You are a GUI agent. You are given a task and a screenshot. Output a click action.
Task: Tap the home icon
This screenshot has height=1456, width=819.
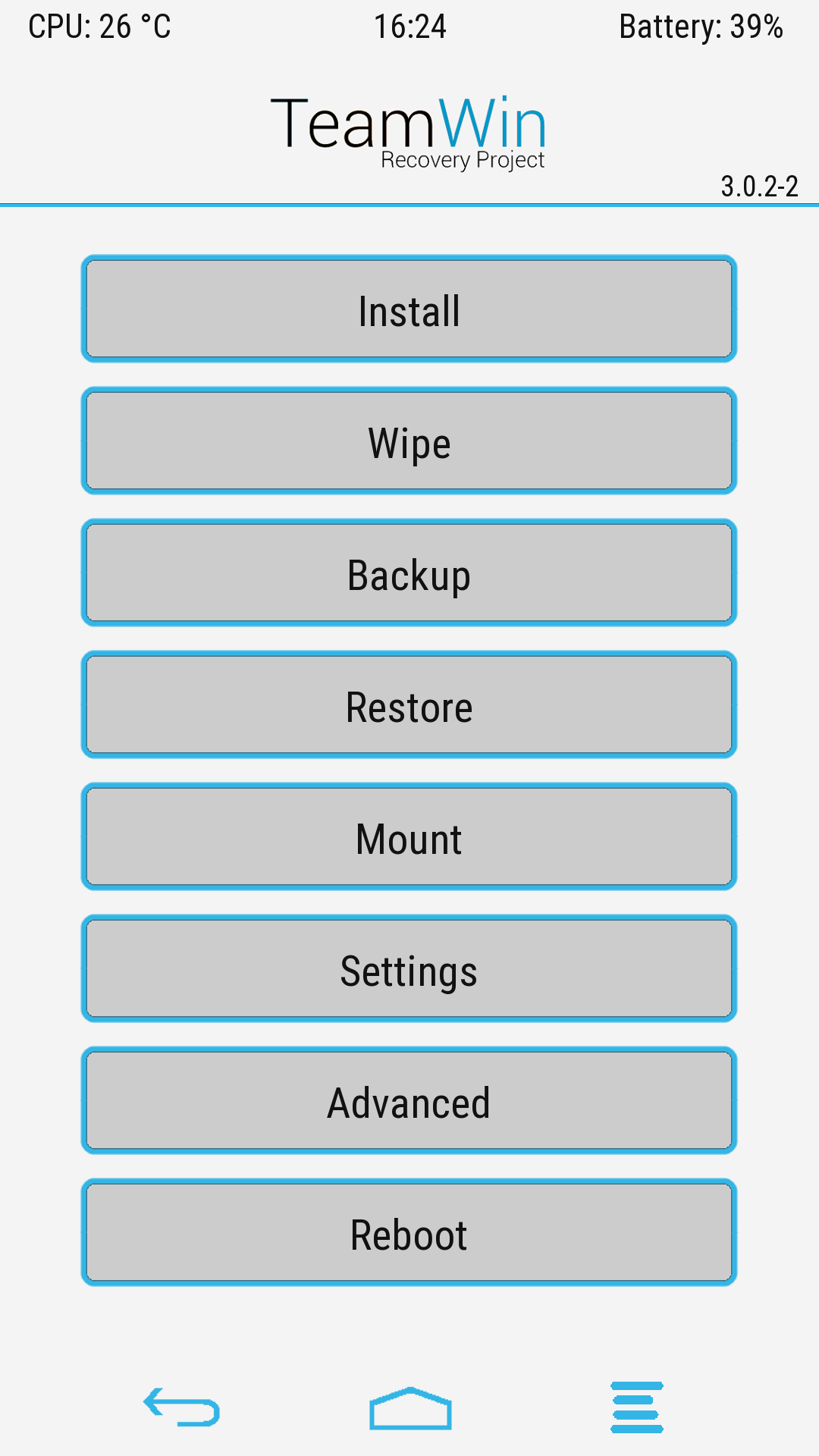pos(410,1408)
